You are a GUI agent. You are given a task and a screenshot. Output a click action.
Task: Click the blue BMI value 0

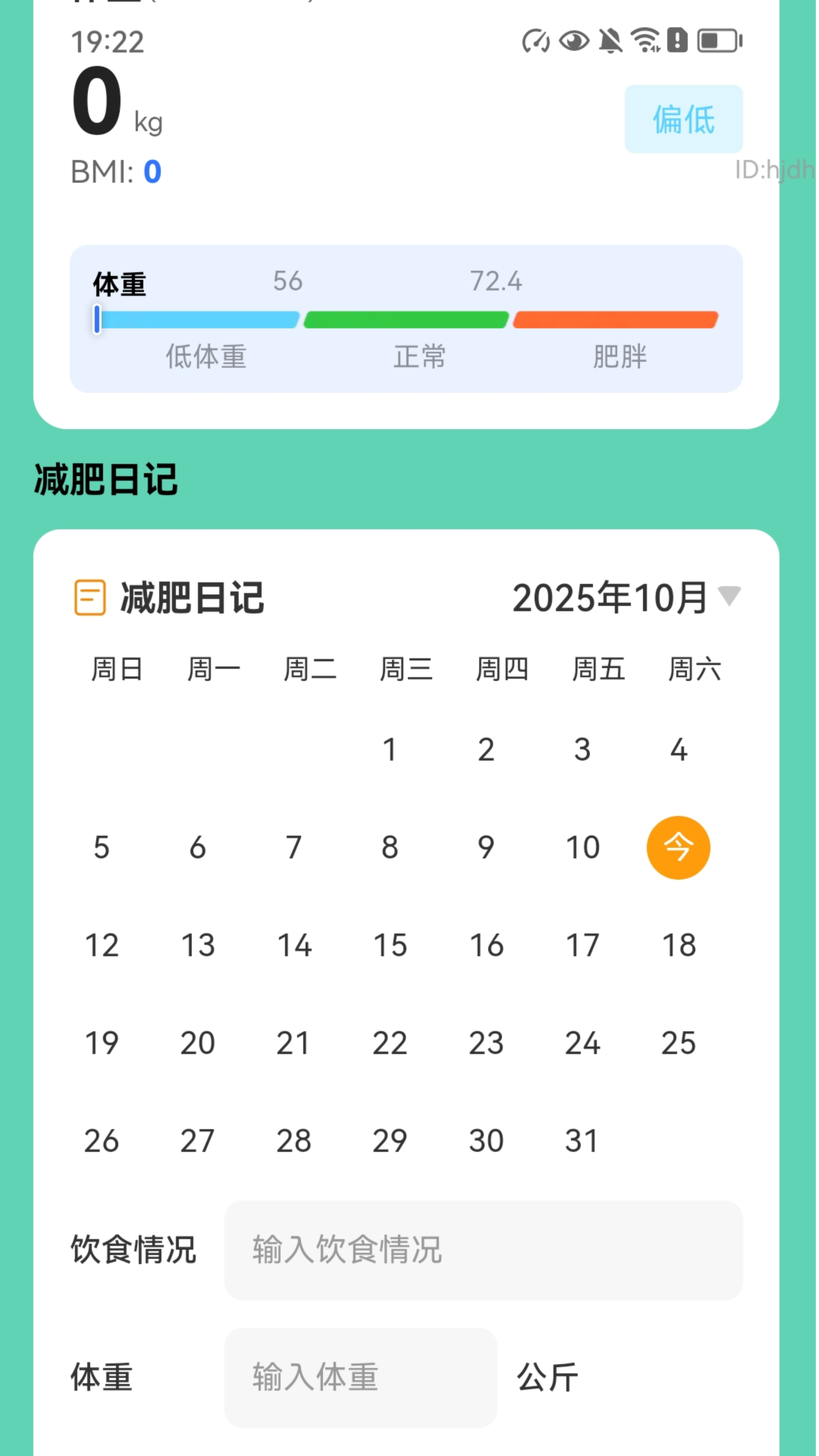pyautogui.click(x=152, y=172)
